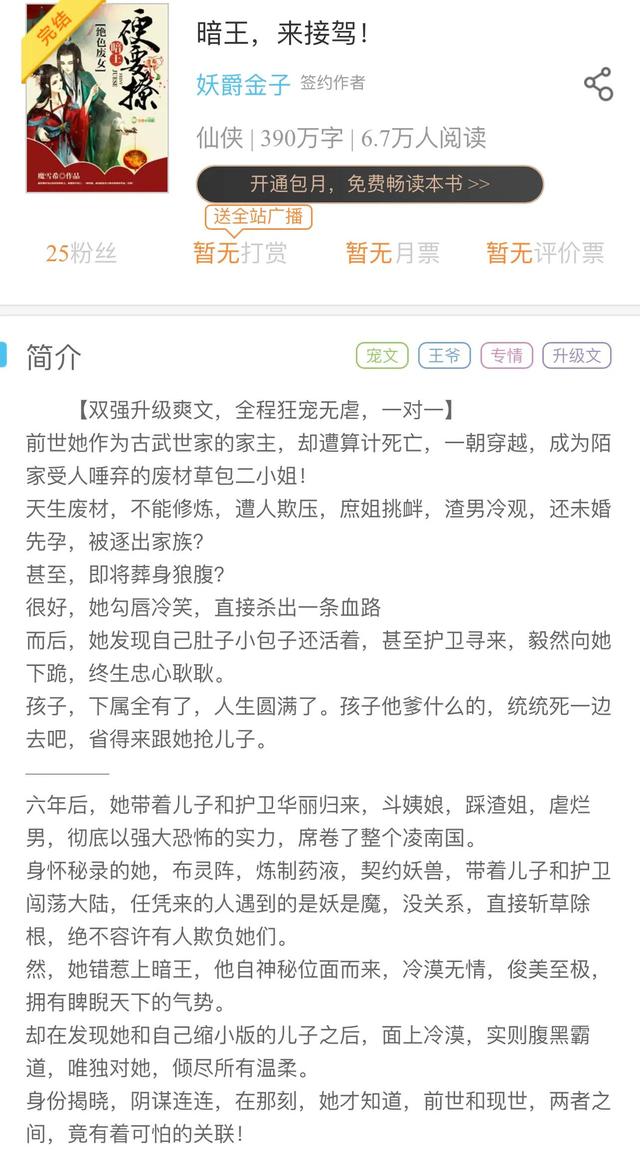Select the 王爷 tag chip
Viewport: 640px width, 1150px height.
coord(444,356)
